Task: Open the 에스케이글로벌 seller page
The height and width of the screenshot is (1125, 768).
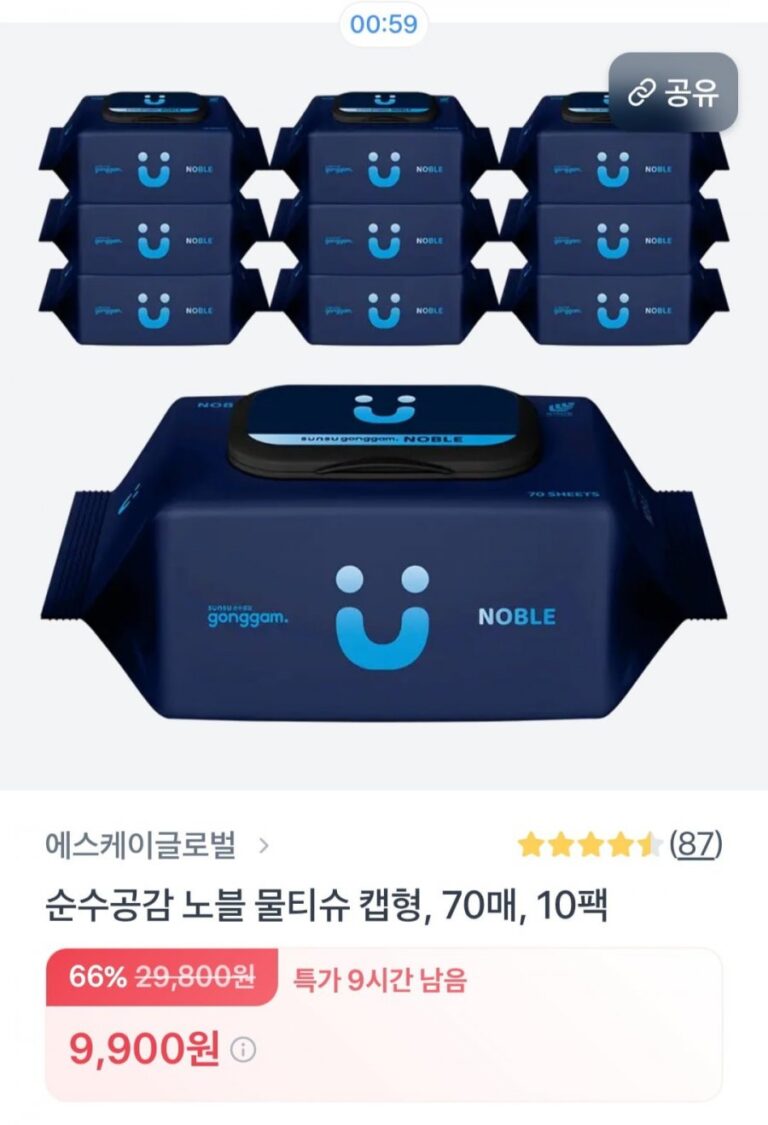Action: [x=157, y=845]
